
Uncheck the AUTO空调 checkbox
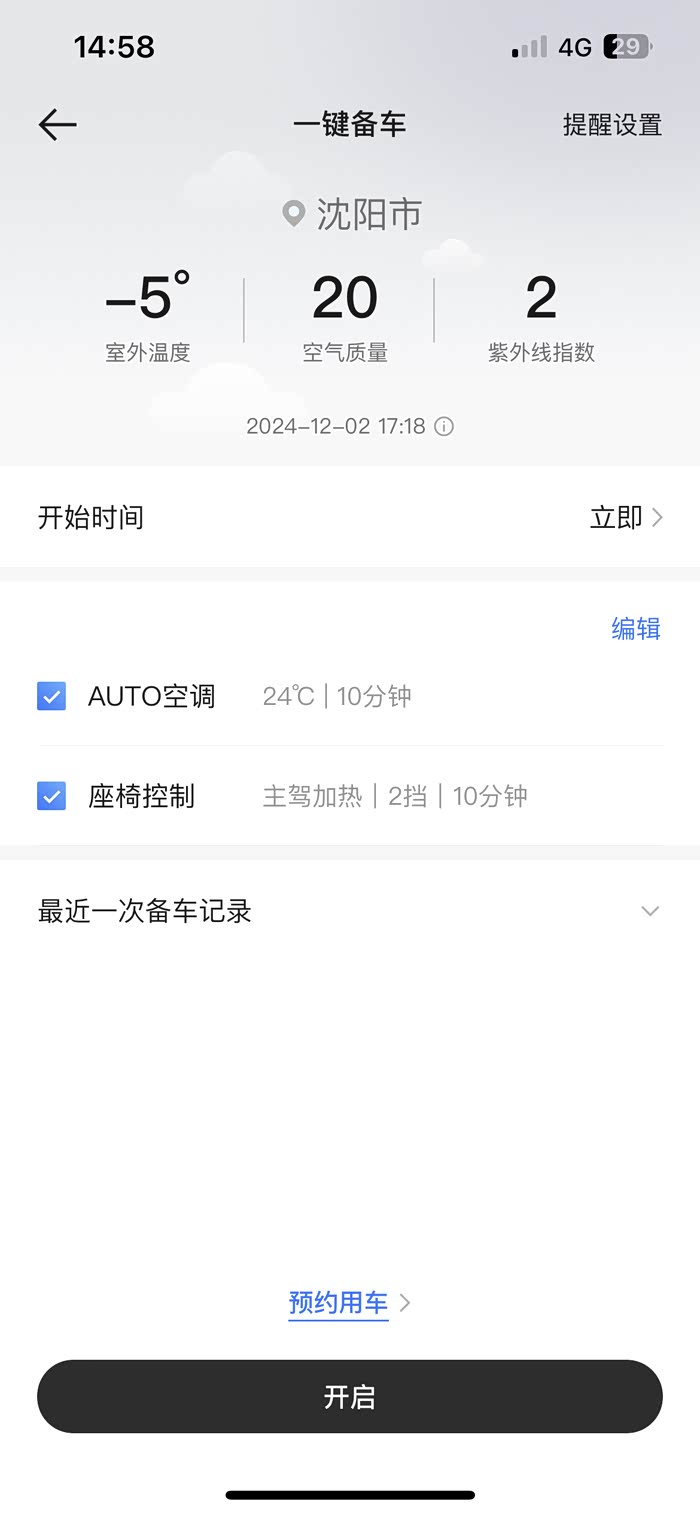(x=52, y=696)
